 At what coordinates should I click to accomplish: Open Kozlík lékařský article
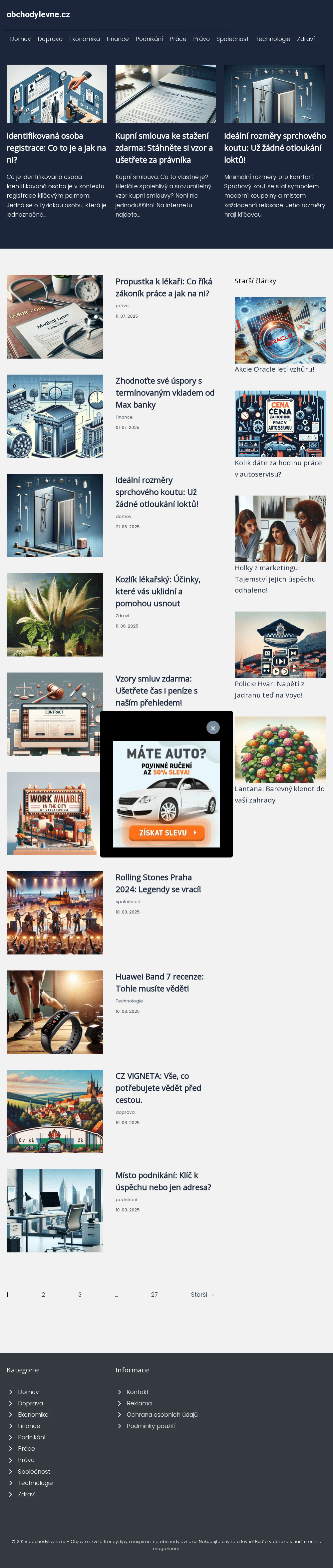click(x=158, y=591)
